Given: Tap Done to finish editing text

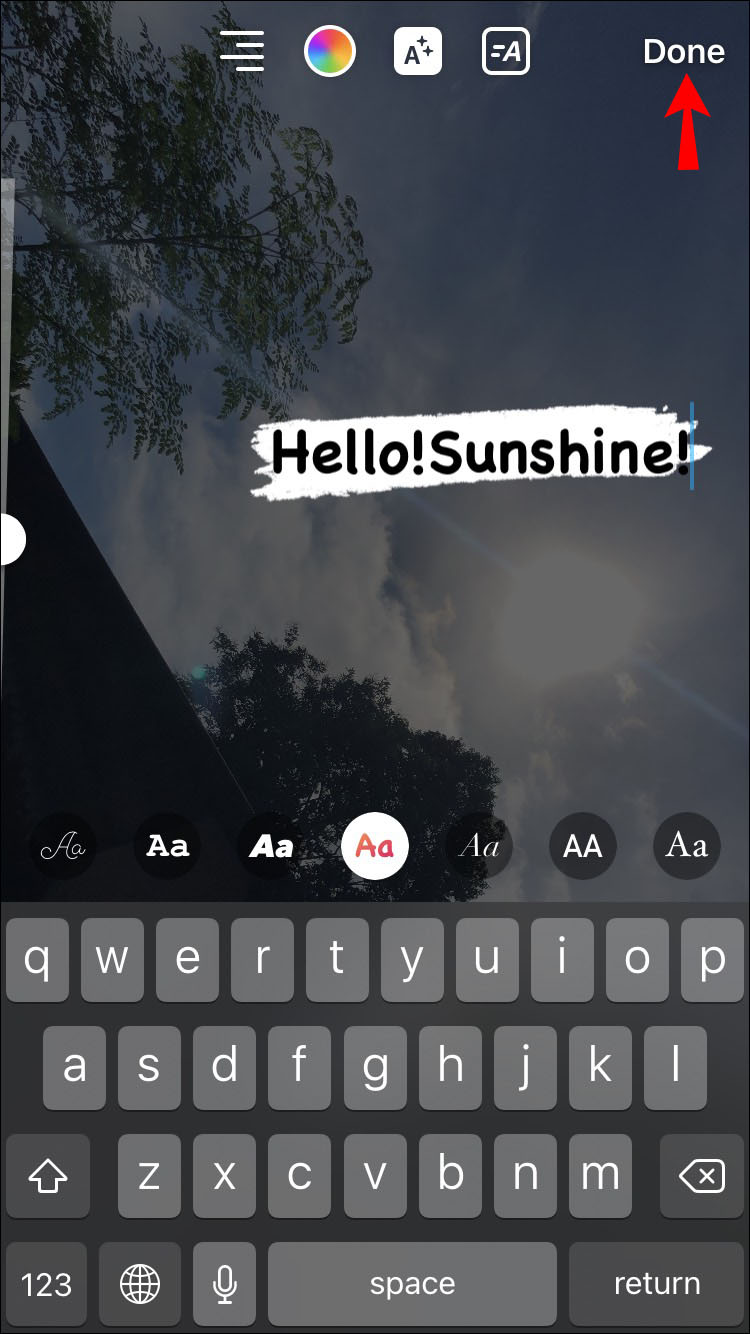Looking at the screenshot, I should point(683,52).
